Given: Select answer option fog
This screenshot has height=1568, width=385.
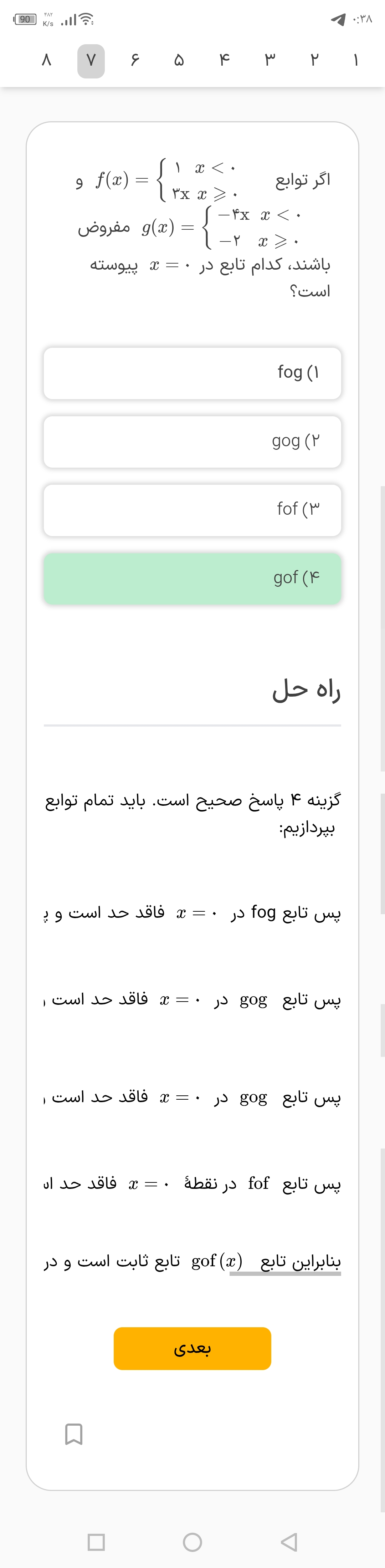Looking at the screenshot, I should 192,373.
